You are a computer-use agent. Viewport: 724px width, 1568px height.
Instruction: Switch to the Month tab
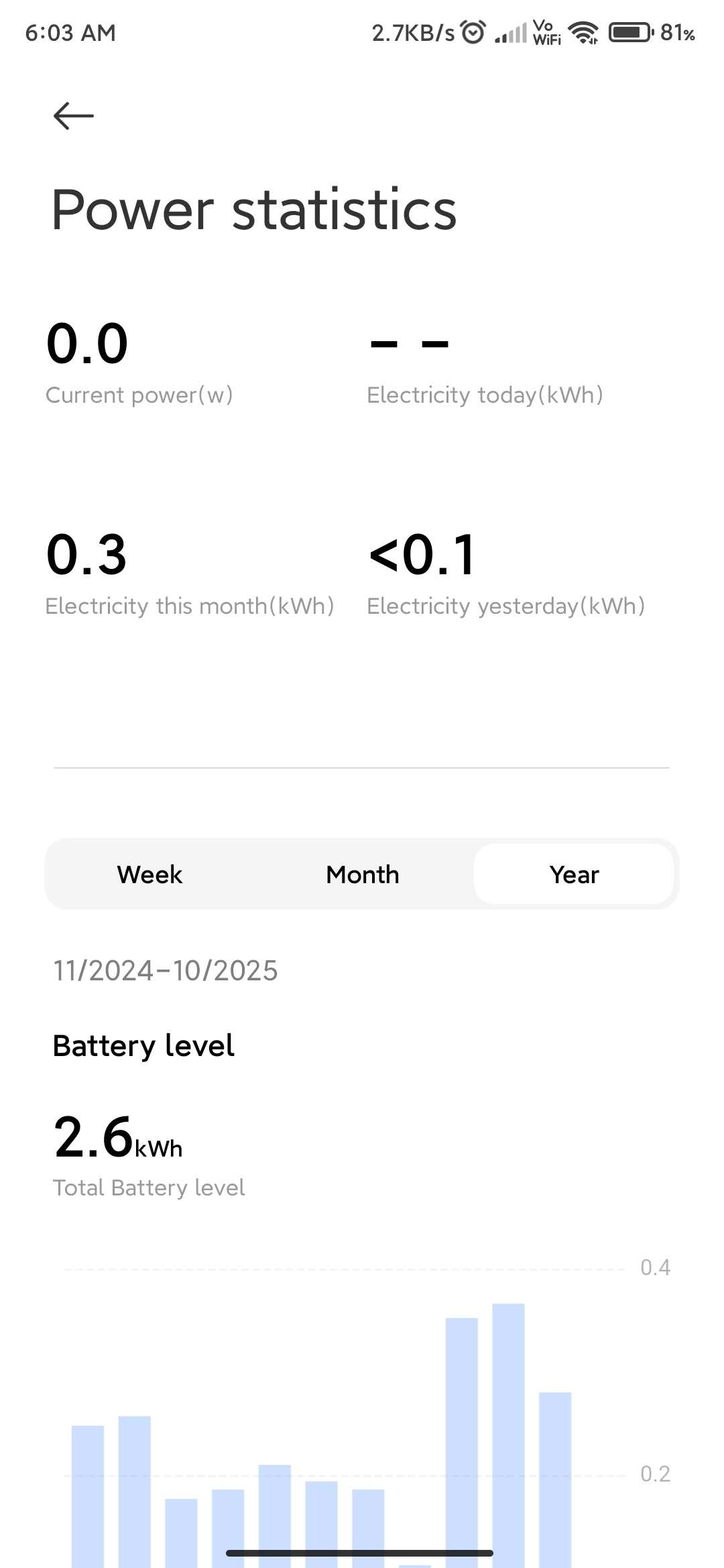362,874
